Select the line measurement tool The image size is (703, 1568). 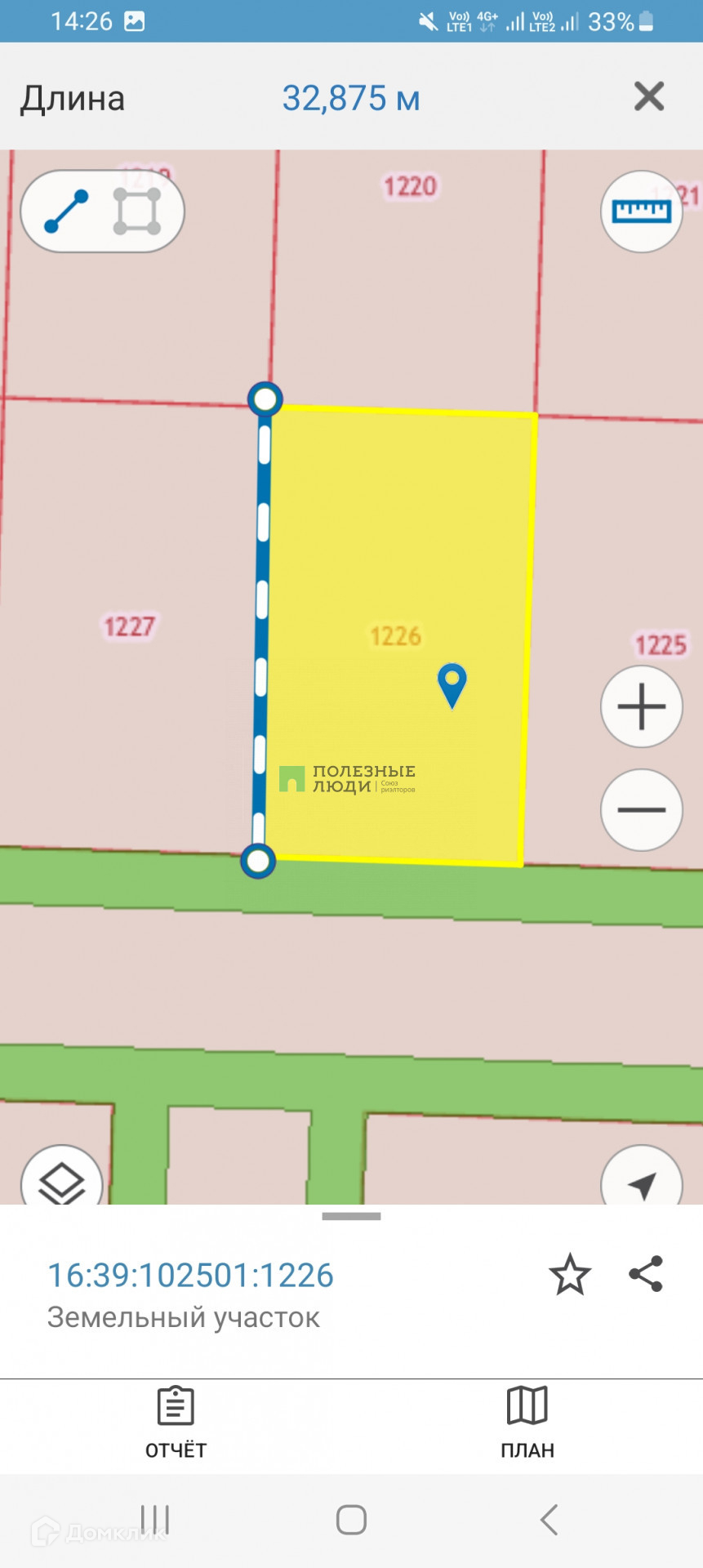tap(66, 211)
